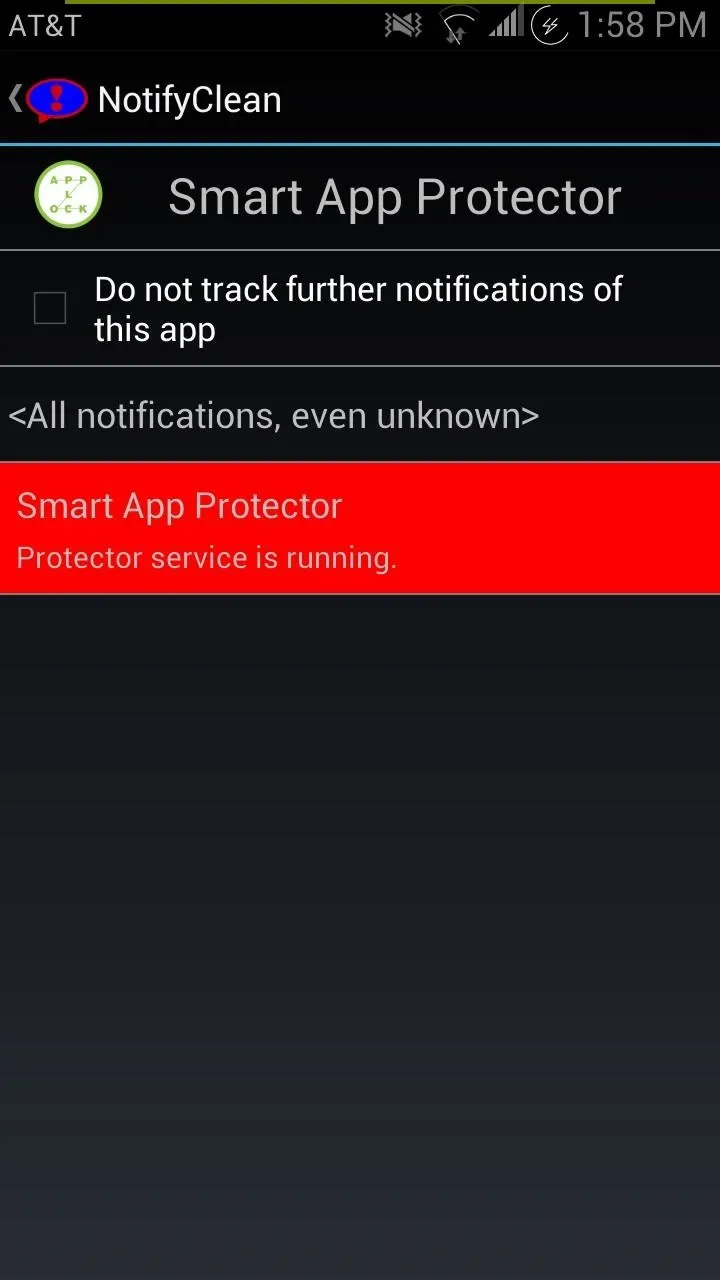Check 'Do not track further notifications' box
Image resolution: width=720 pixels, height=1280 pixels.
click(x=50, y=308)
